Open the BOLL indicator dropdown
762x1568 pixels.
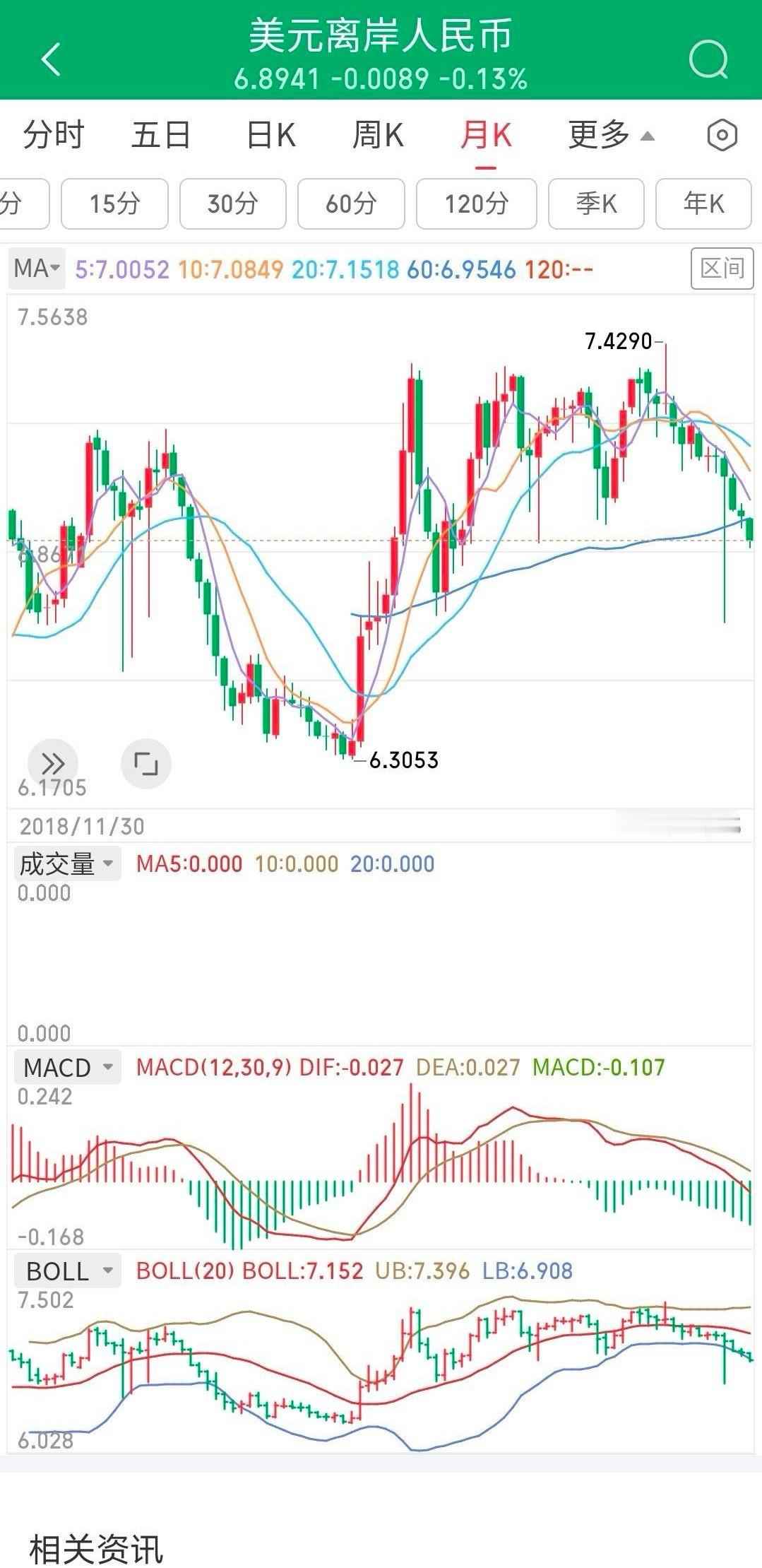69,1270
